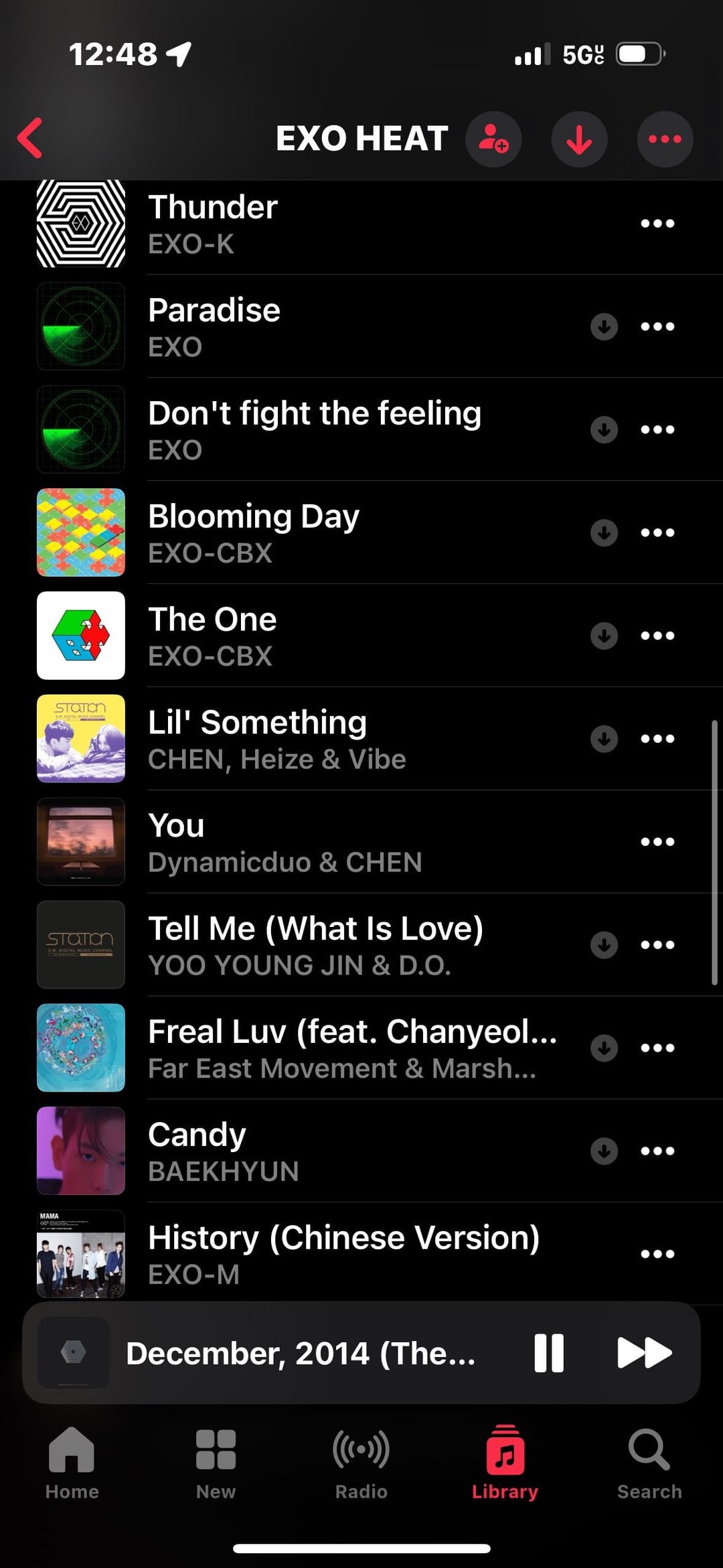Skip to the next track
This screenshot has height=1568, width=723.
(644, 1353)
